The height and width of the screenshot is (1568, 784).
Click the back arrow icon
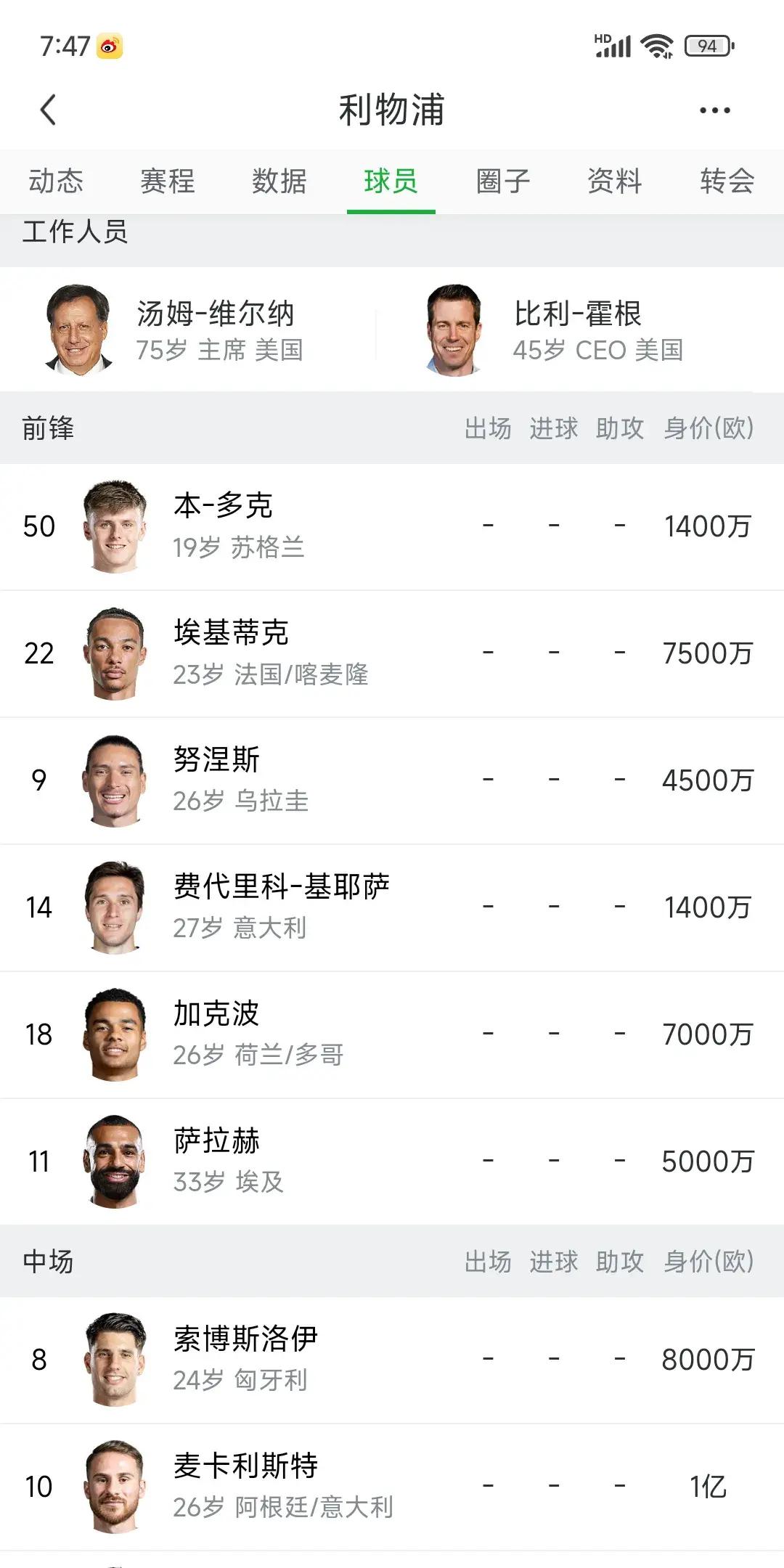point(48,110)
